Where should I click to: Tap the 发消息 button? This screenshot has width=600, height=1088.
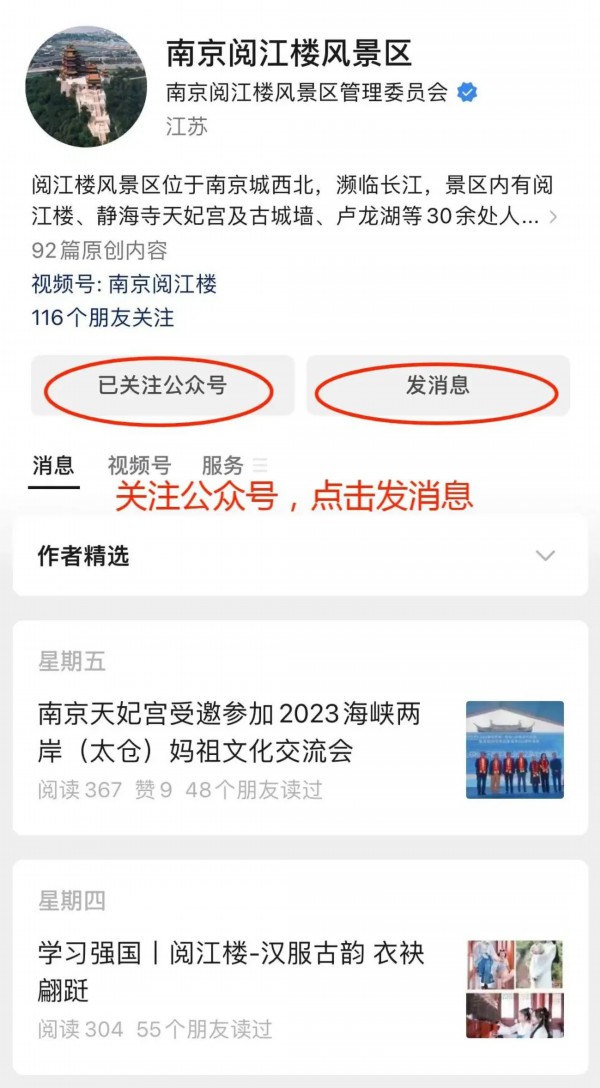pyautogui.click(x=438, y=386)
